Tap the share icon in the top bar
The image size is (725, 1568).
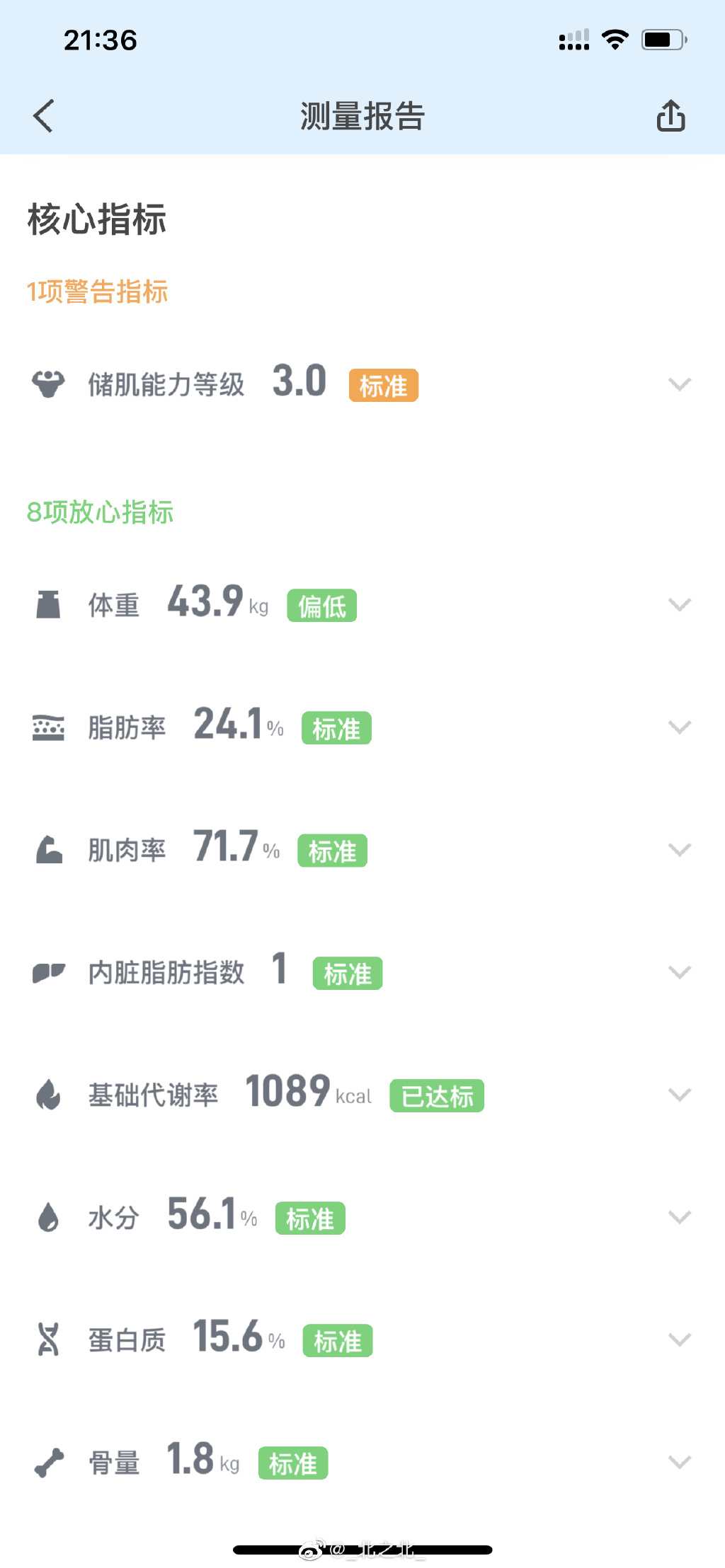[669, 116]
